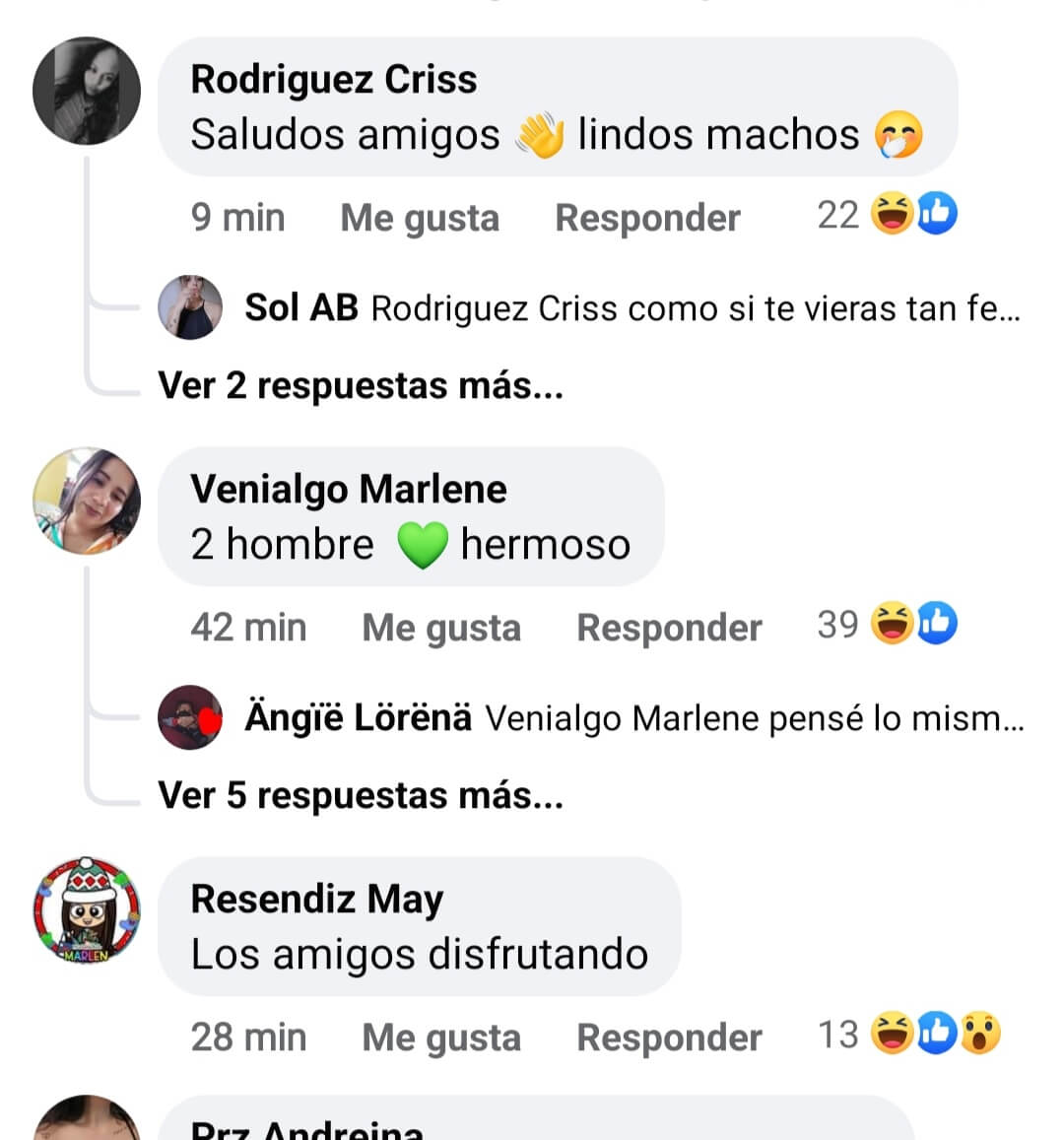Open Rodriguez Criss's profile picture
1064x1140 pixels.
pyautogui.click(x=87, y=92)
